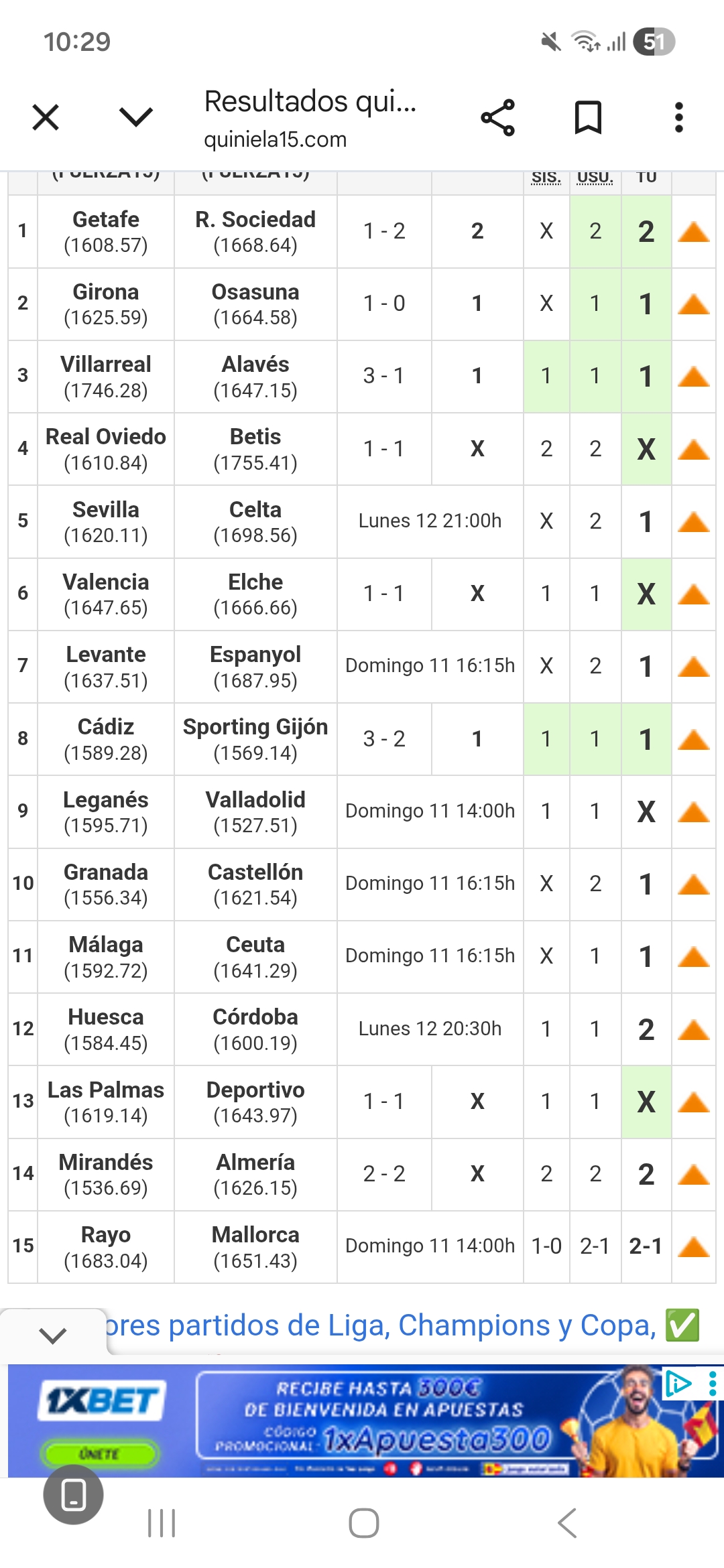Go back with system navigation
This screenshot has height=1568, width=724.
coord(567,1523)
